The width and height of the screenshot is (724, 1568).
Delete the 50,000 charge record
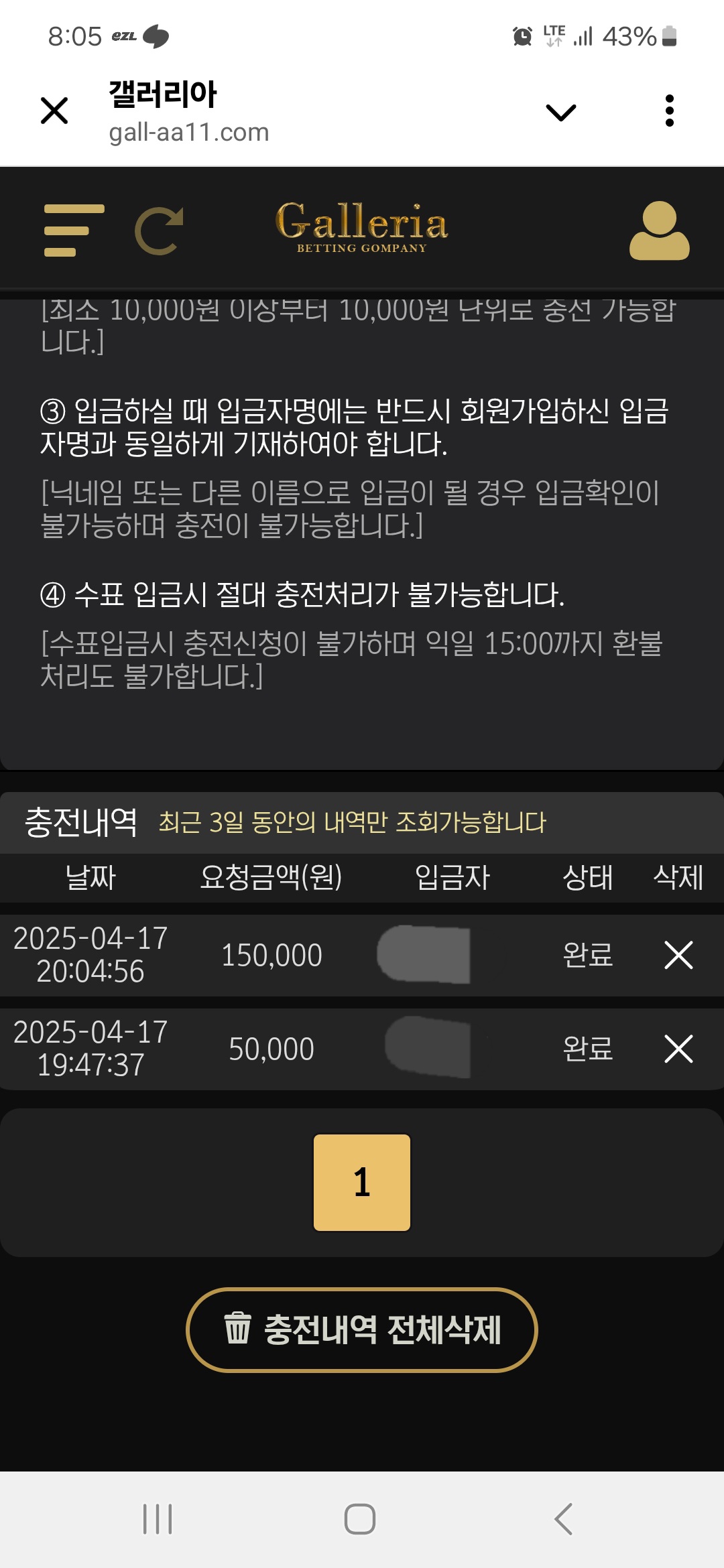pos(678,1049)
